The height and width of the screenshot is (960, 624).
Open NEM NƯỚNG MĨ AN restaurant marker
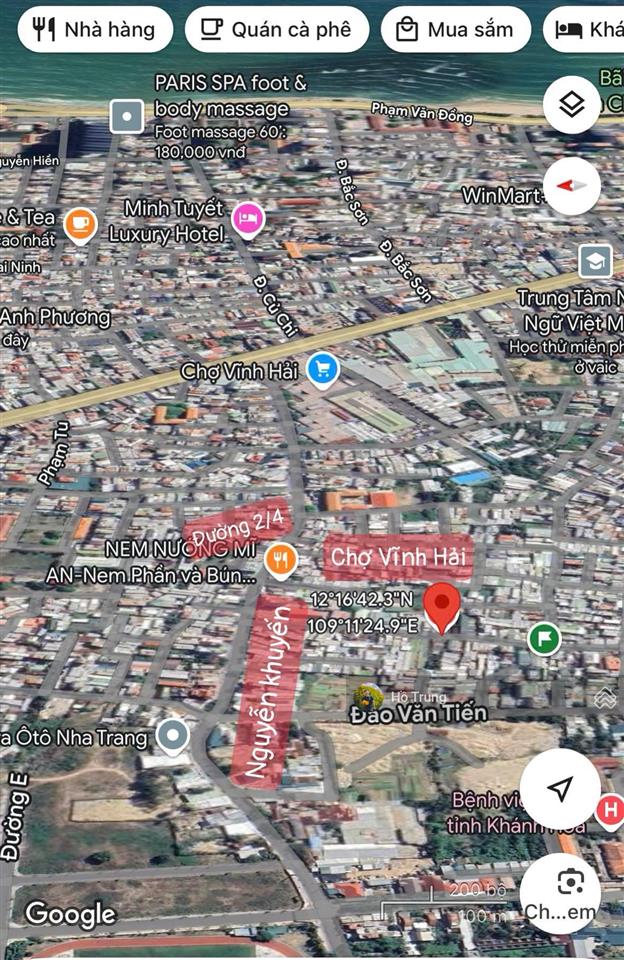(281, 561)
